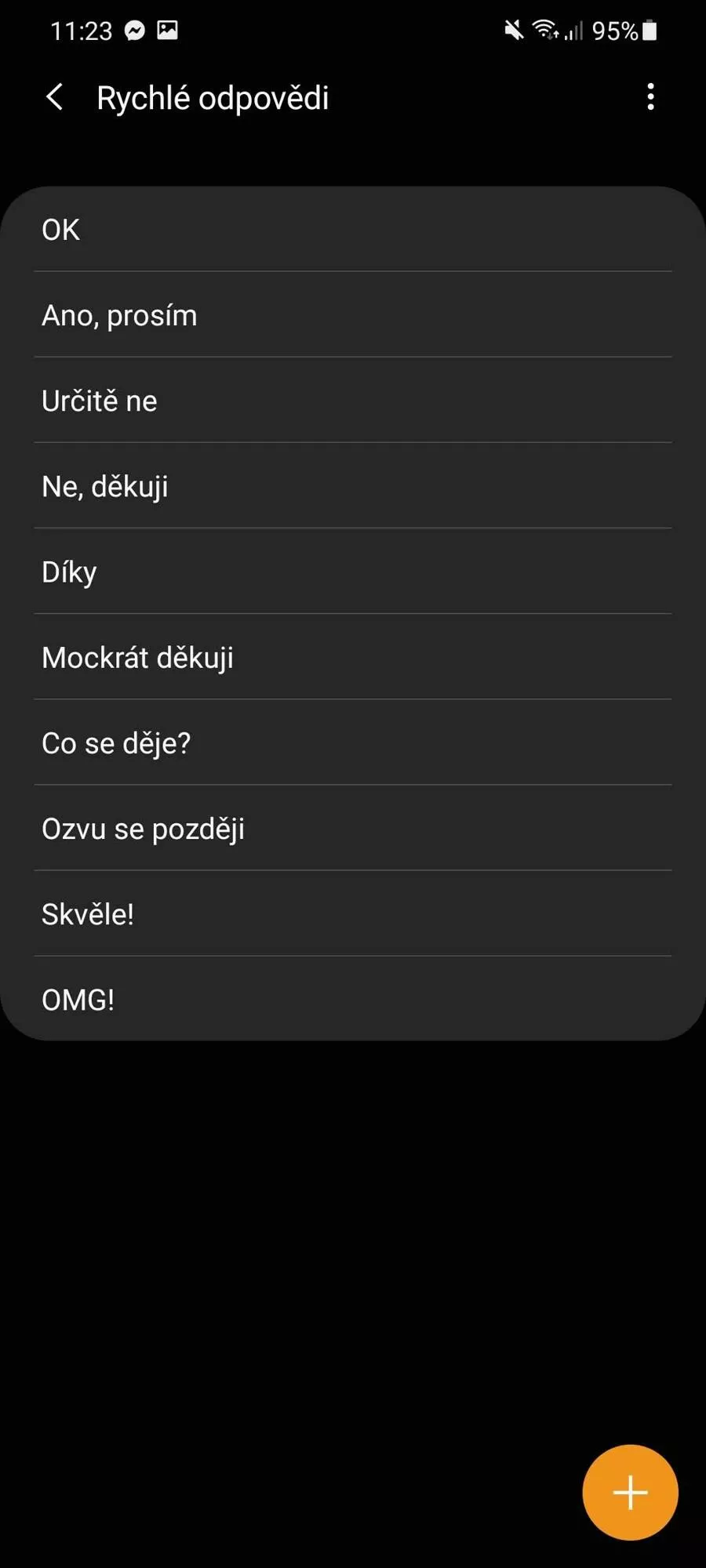The width and height of the screenshot is (706, 1568).
Task: Open the three-dot overflow menu
Action: point(650,97)
